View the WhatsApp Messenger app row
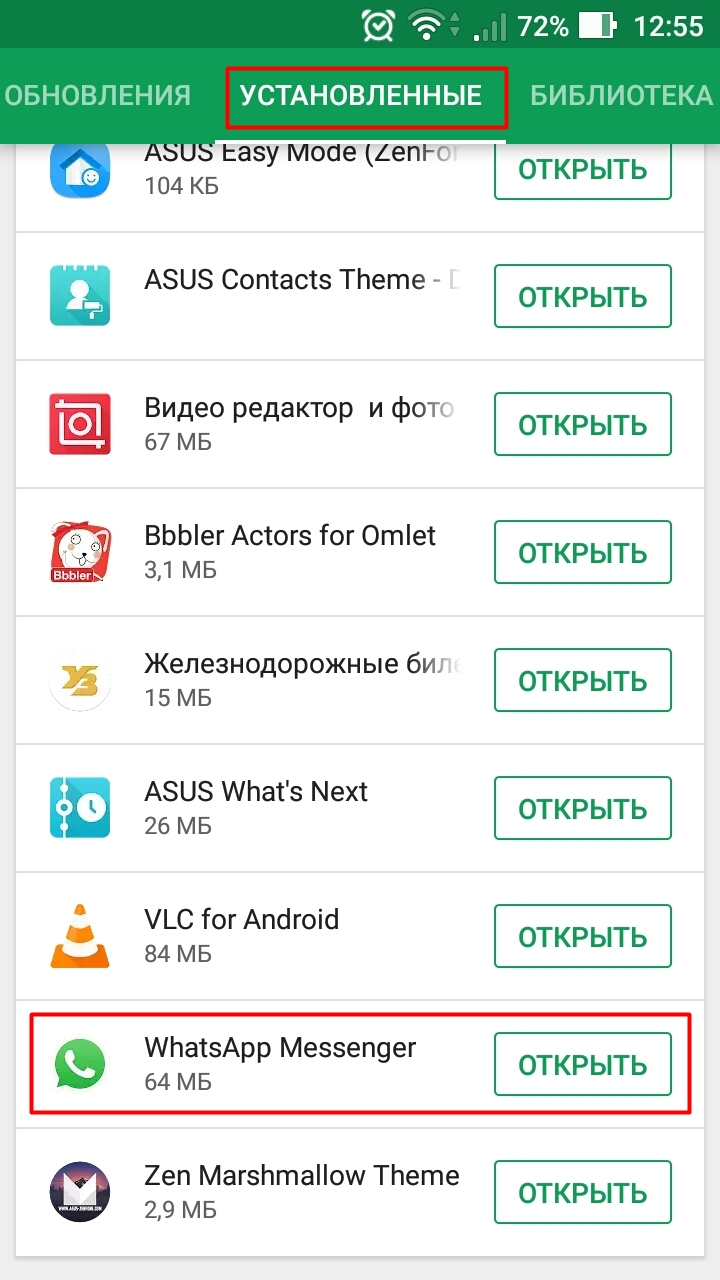The height and width of the screenshot is (1280, 720). (x=360, y=1064)
